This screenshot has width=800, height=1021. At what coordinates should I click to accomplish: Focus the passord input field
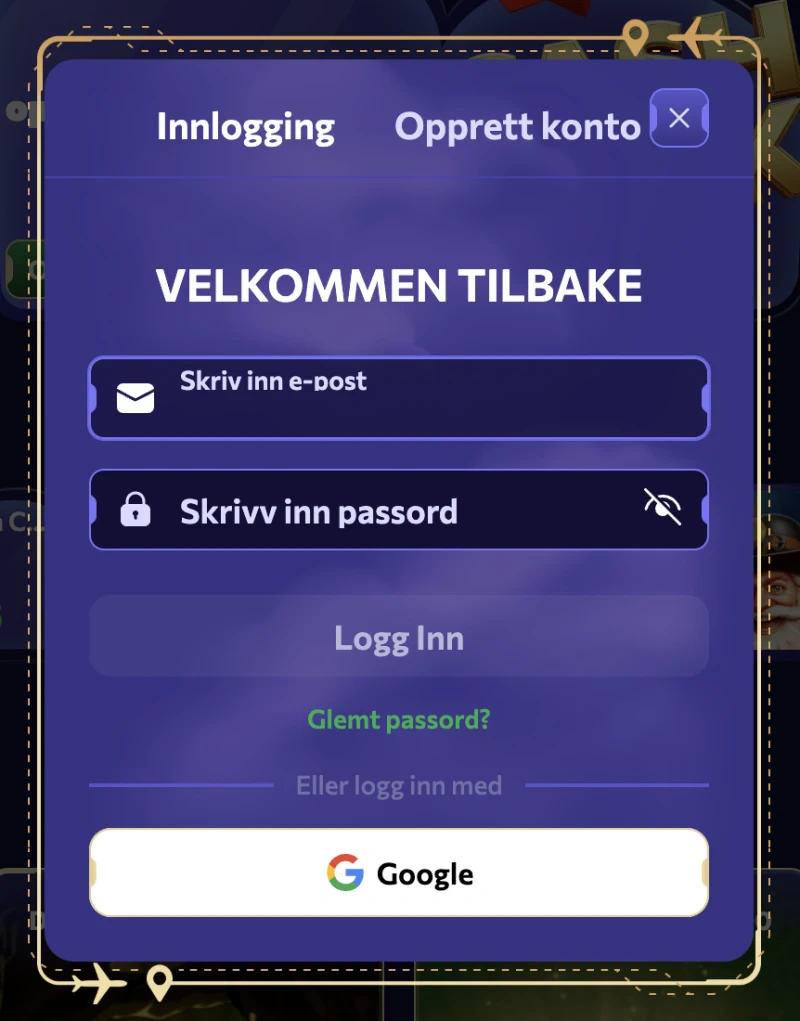click(x=400, y=511)
